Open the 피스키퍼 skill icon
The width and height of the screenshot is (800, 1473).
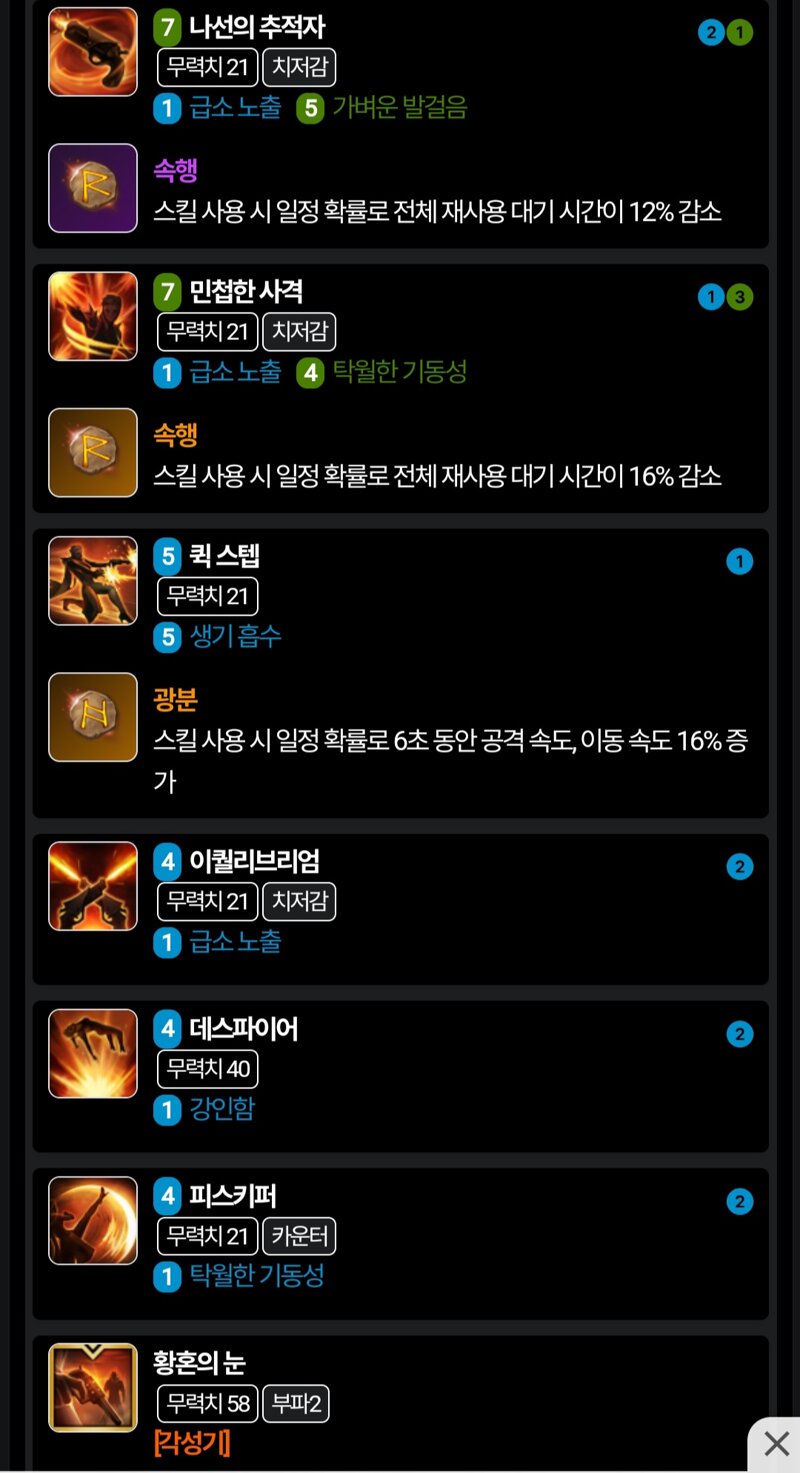click(x=93, y=1220)
